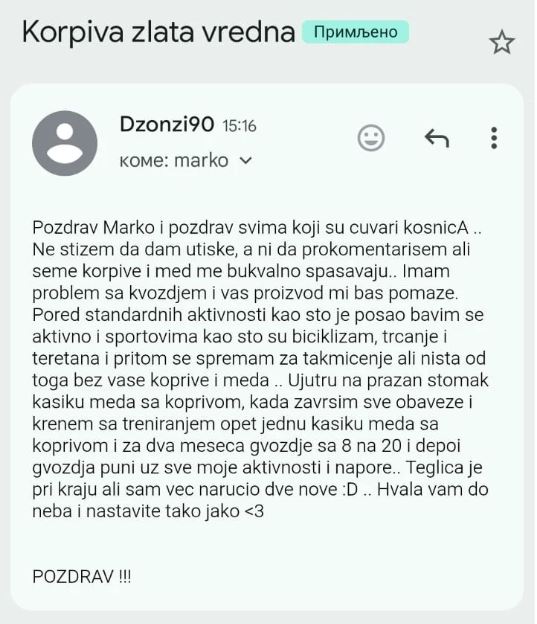
Task: Star the Korpiva zlata vredna email
Action: pyautogui.click(x=502, y=42)
